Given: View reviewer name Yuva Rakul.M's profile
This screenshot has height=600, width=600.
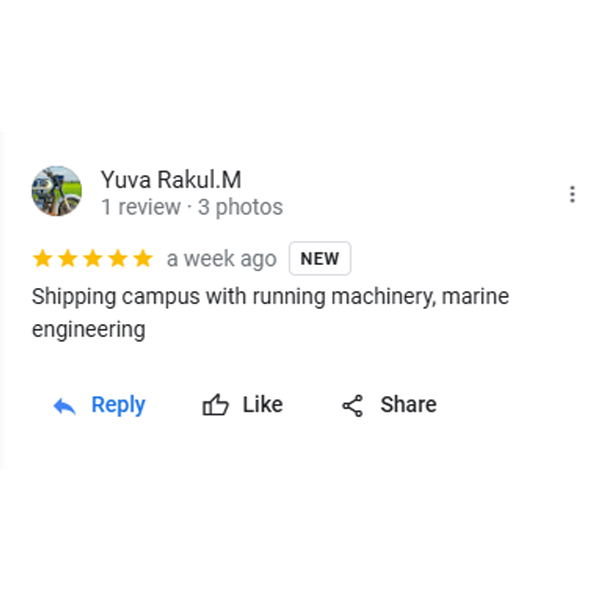Looking at the screenshot, I should point(170,180).
